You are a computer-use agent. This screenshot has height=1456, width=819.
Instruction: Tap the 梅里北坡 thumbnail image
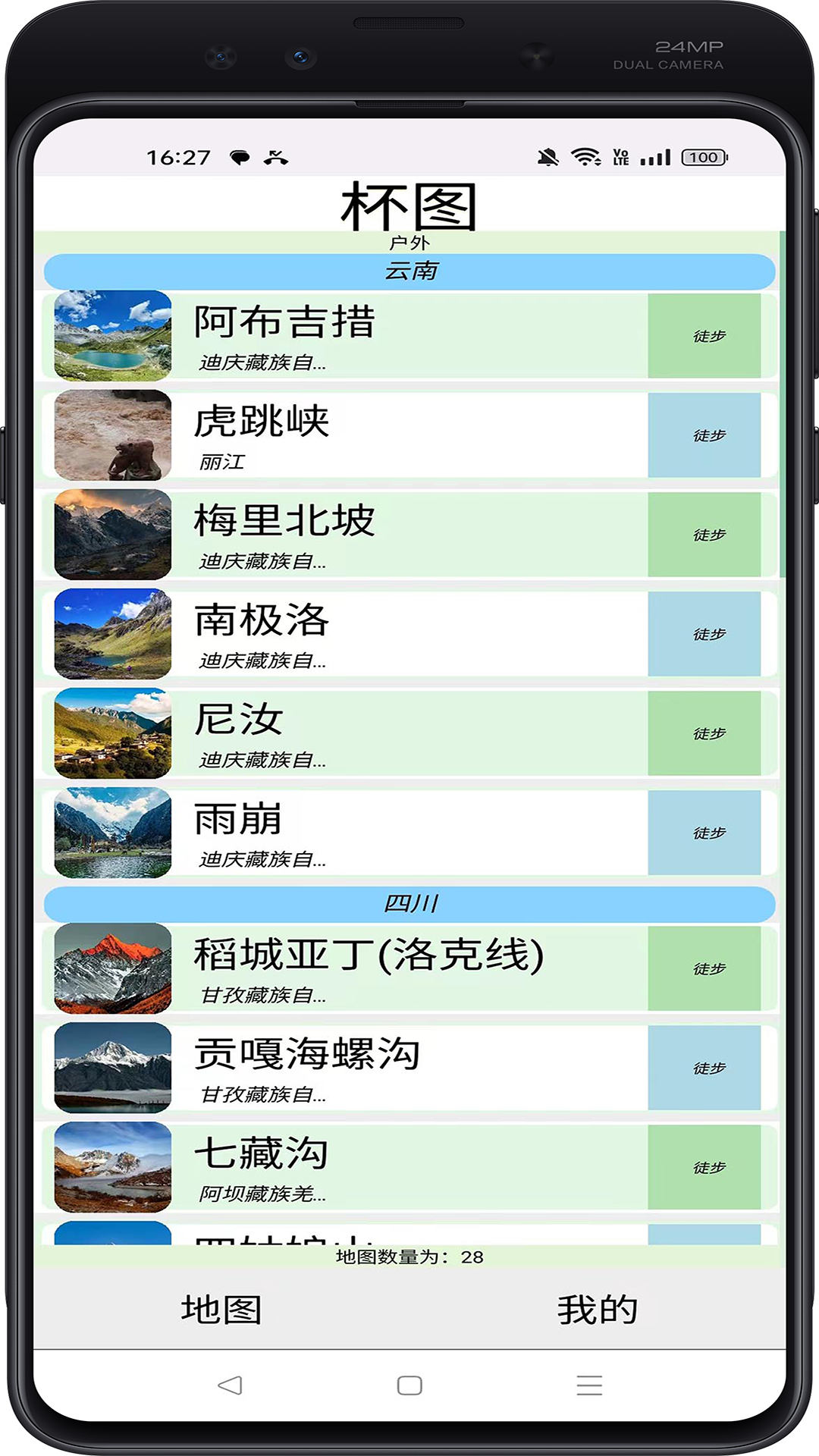point(111,534)
